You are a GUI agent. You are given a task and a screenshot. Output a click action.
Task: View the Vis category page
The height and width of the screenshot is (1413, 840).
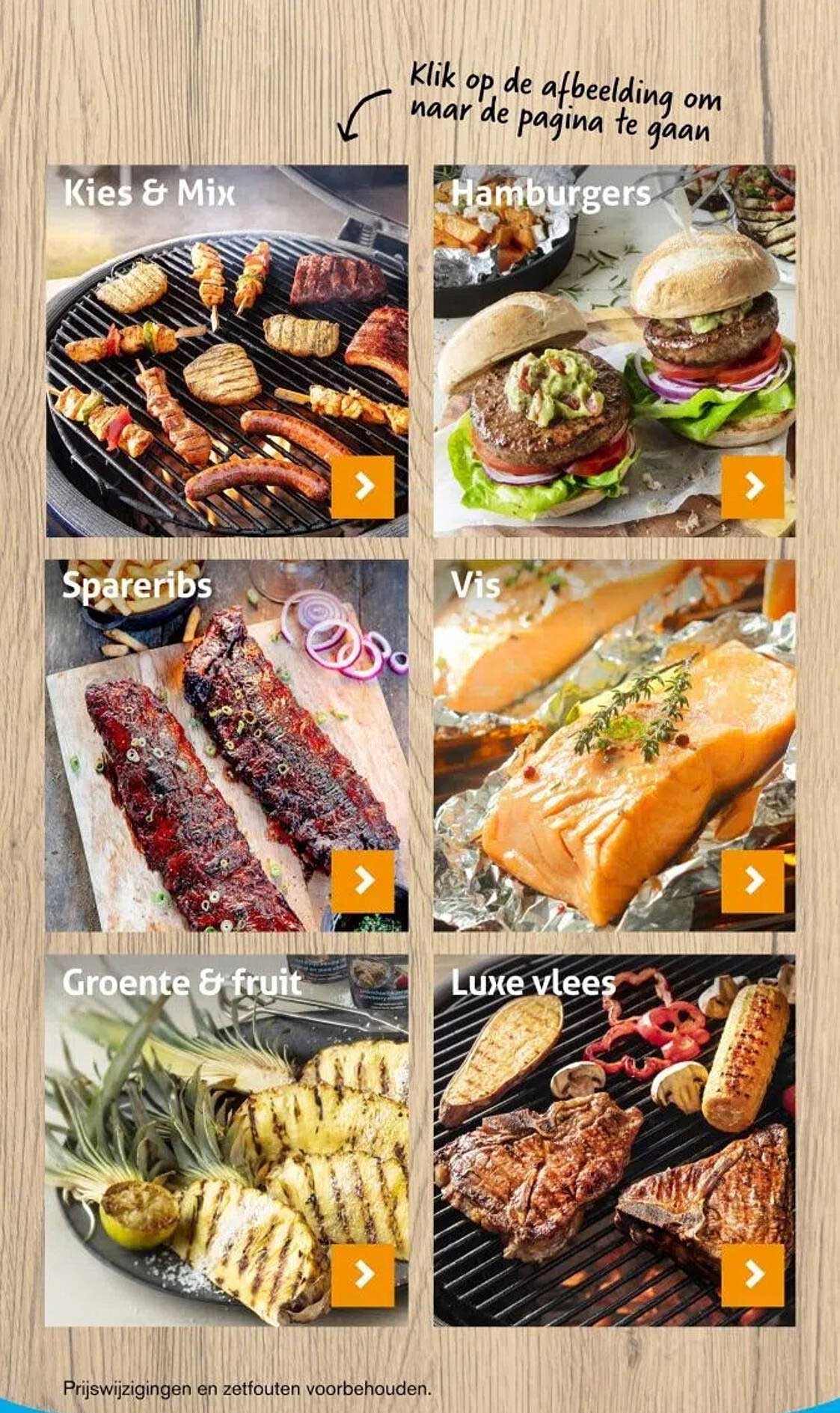point(614,745)
